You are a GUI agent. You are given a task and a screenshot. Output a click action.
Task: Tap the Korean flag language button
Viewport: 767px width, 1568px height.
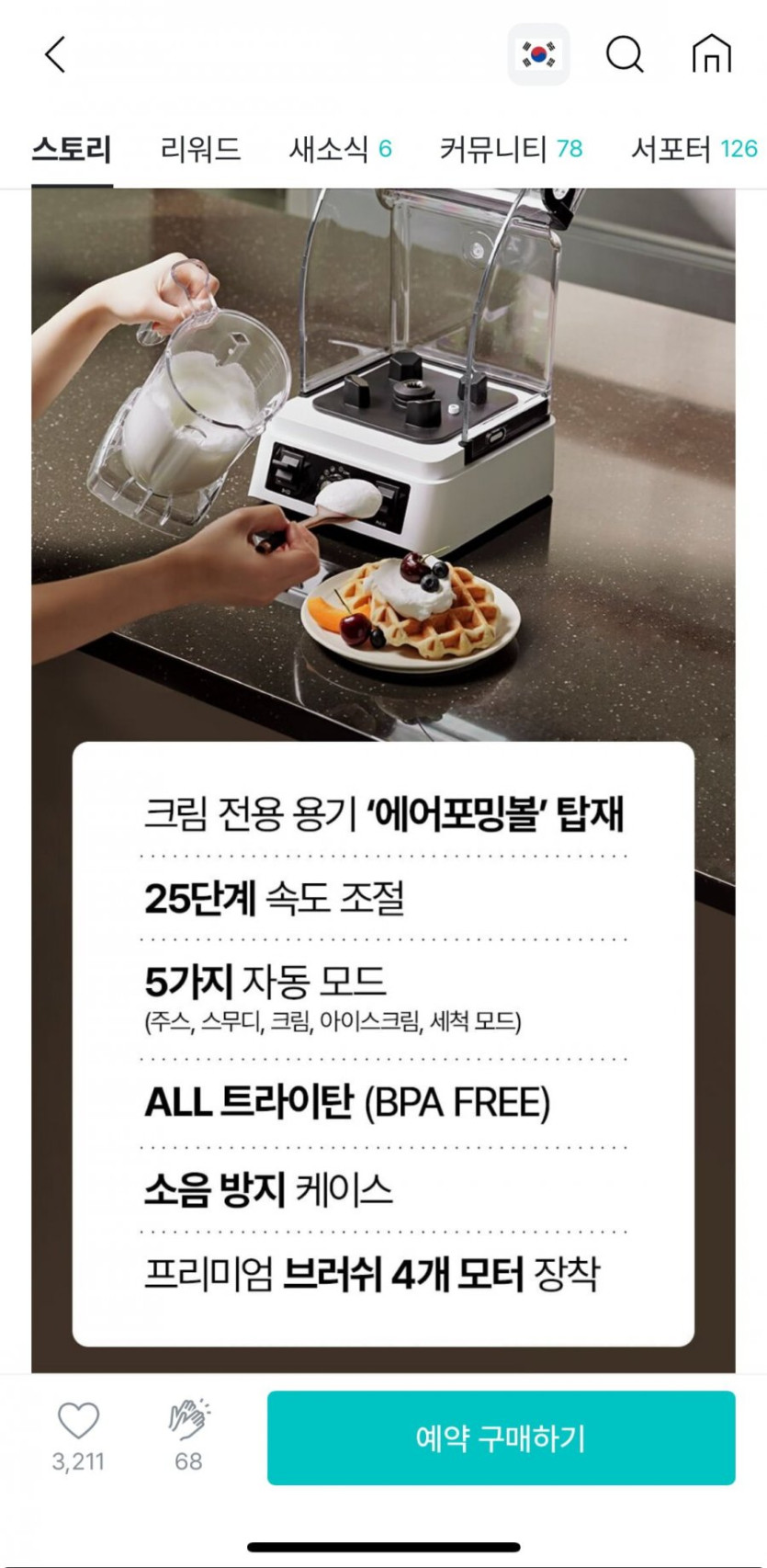tap(538, 54)
